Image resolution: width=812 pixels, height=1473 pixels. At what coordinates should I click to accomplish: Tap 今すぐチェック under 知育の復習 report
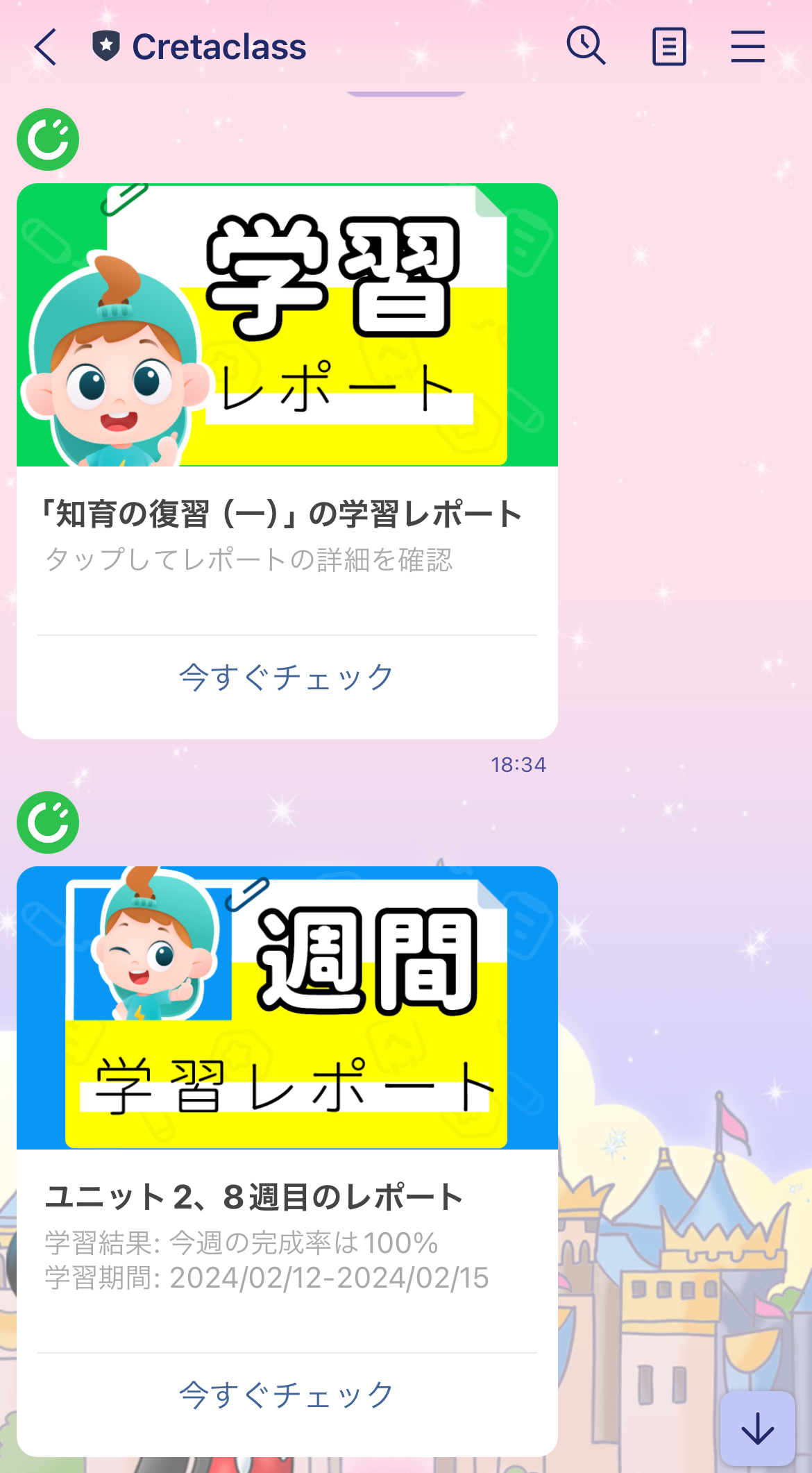click(x=287, y=677)
